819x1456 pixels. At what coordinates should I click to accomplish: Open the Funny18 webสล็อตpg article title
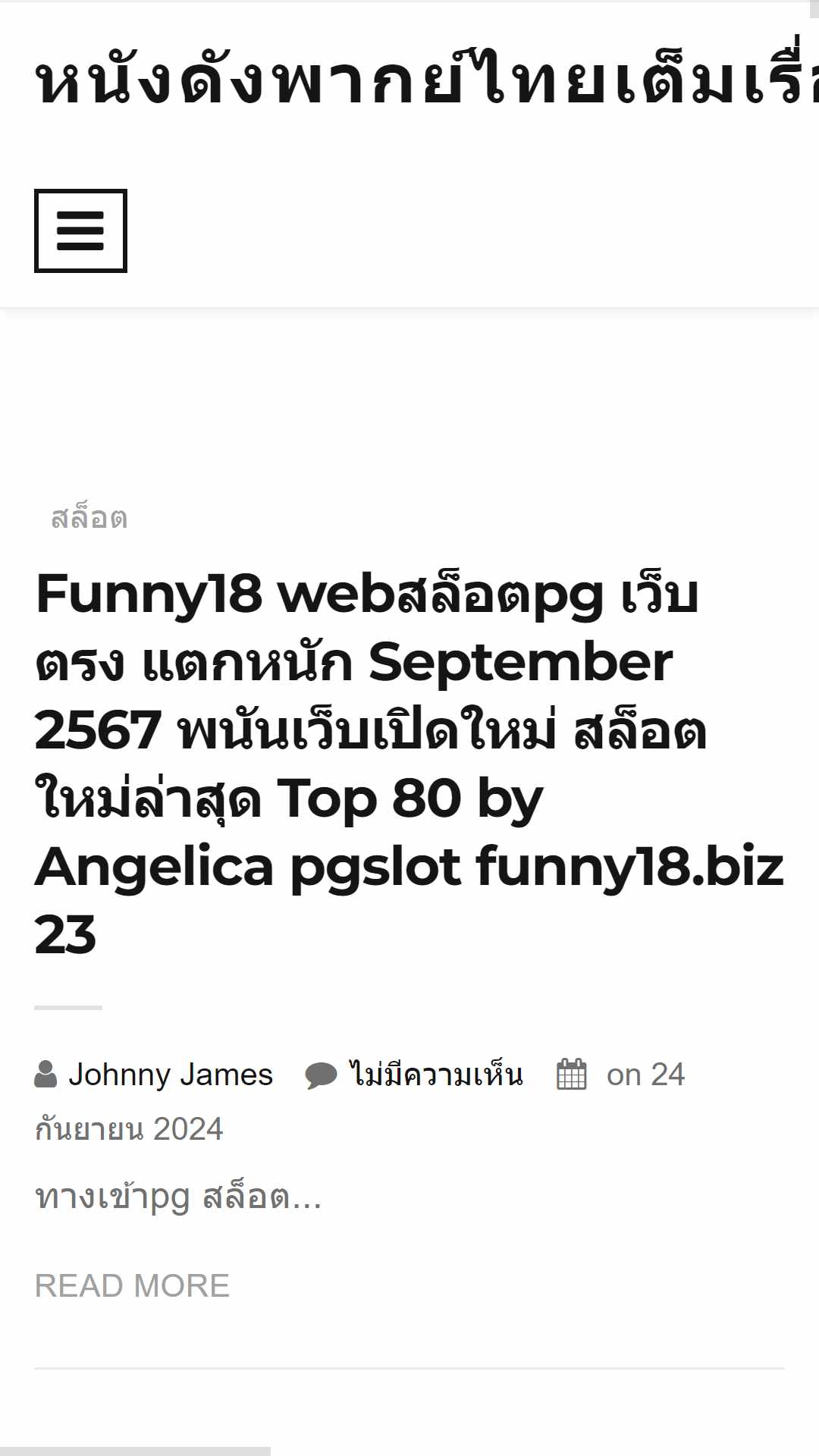(x=409, y=764)
